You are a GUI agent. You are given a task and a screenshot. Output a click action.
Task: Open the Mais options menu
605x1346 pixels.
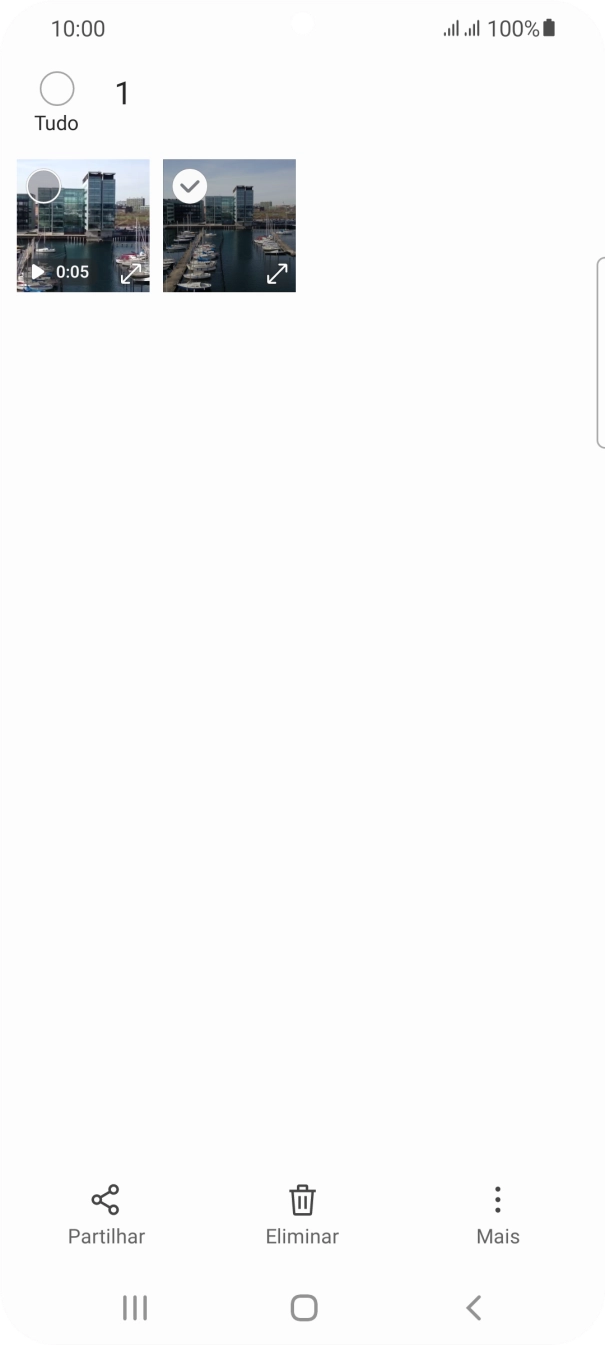[x=498, y=1213]
